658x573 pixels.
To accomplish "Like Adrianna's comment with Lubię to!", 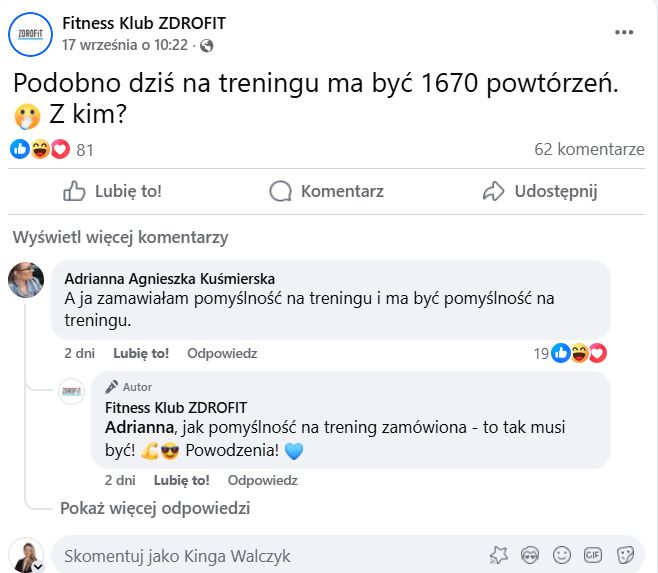I will pos(141,353).
